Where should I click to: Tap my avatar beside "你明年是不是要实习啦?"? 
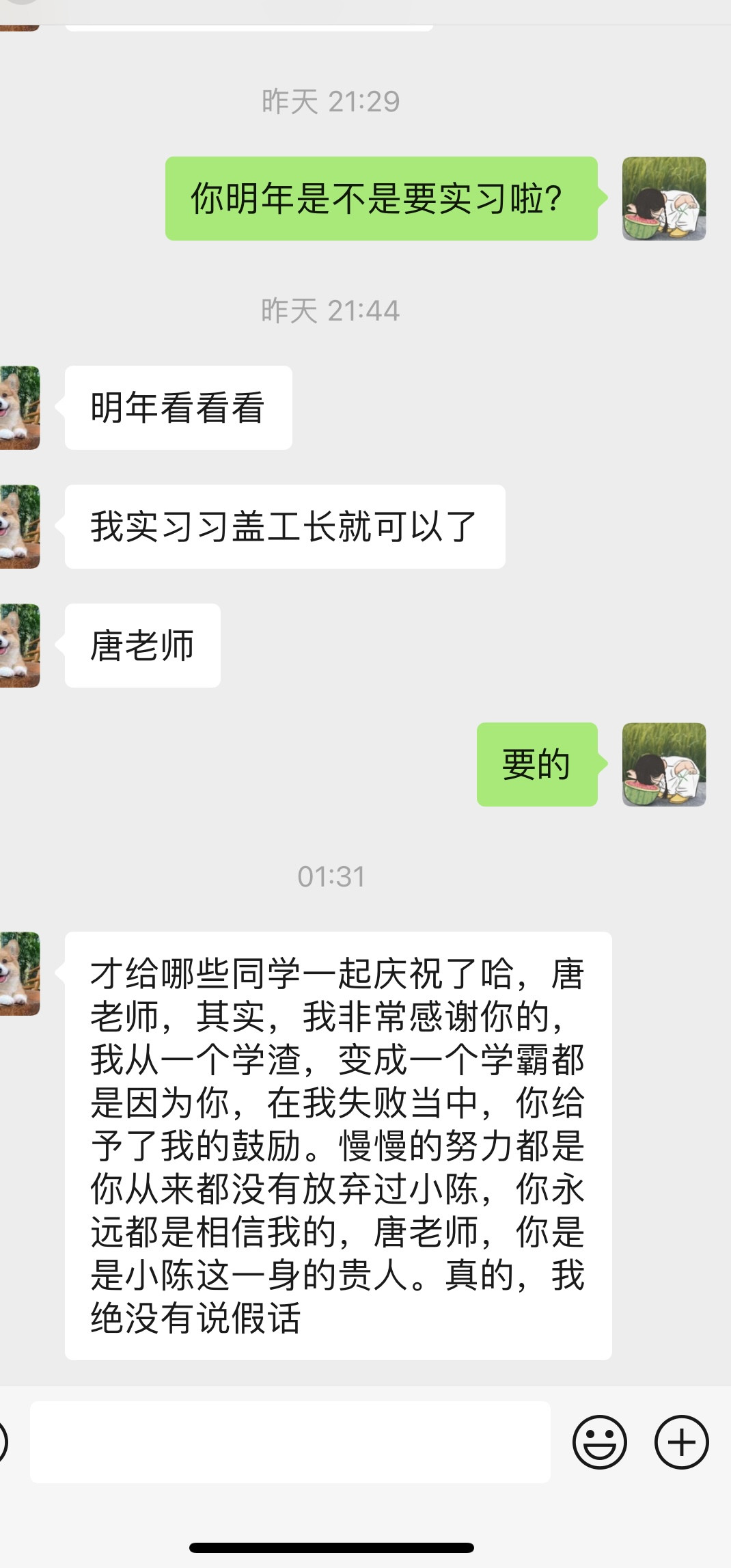tap(663, 199)
